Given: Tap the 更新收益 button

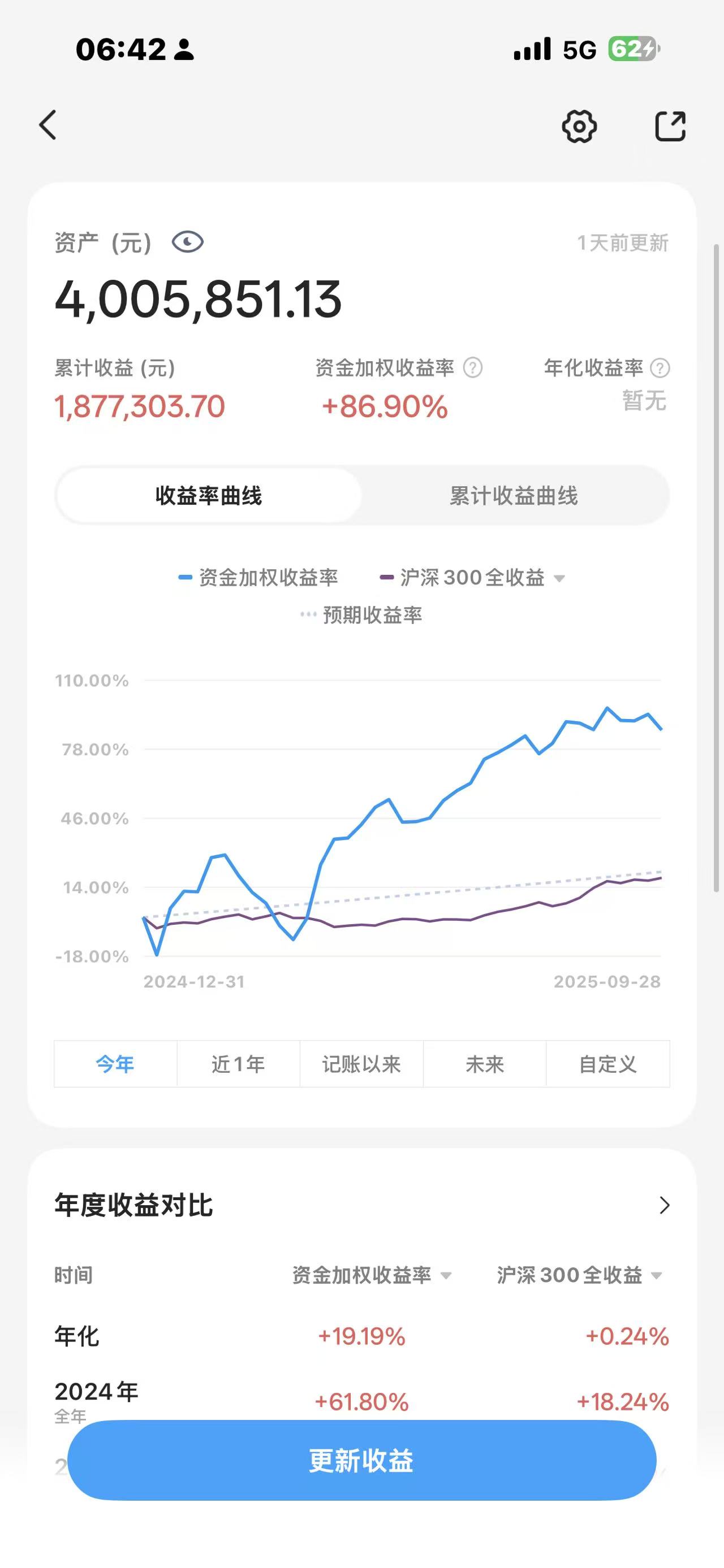Looking at the screenshot, I should pyautogui.click(x=361, y=1459).
